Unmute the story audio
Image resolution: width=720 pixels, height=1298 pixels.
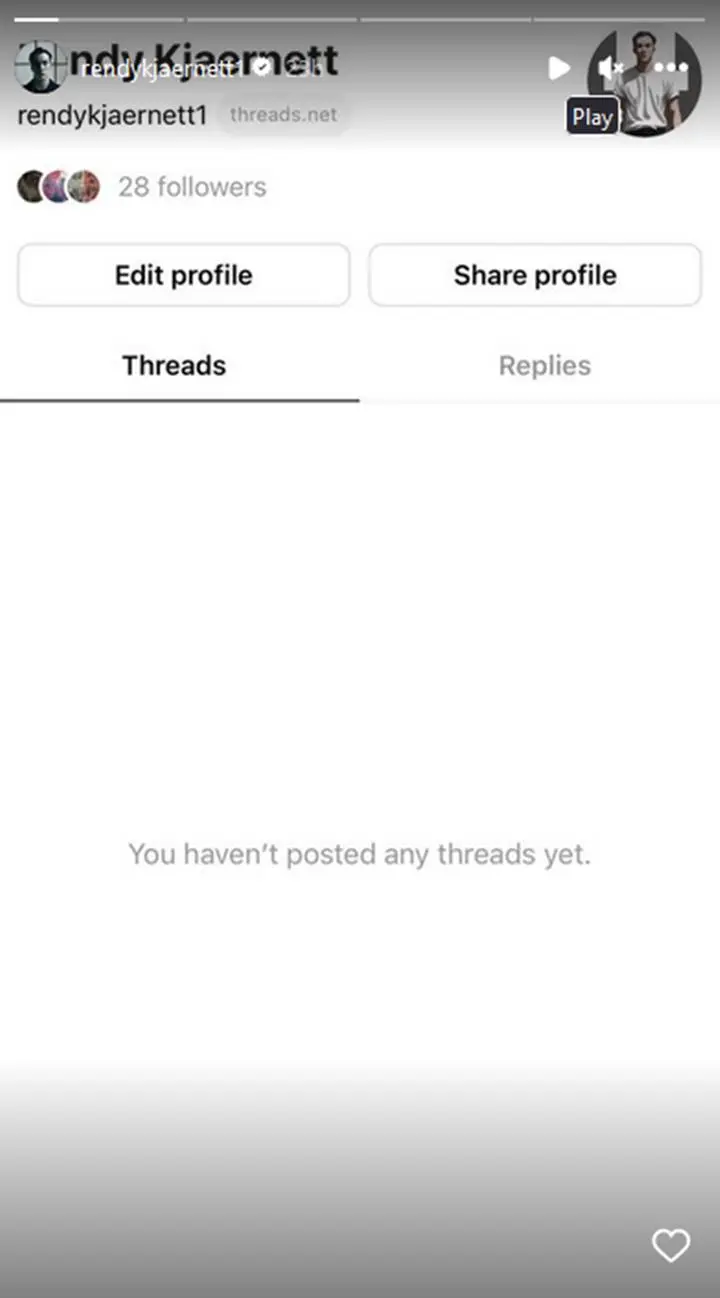[x=611, y=68]
